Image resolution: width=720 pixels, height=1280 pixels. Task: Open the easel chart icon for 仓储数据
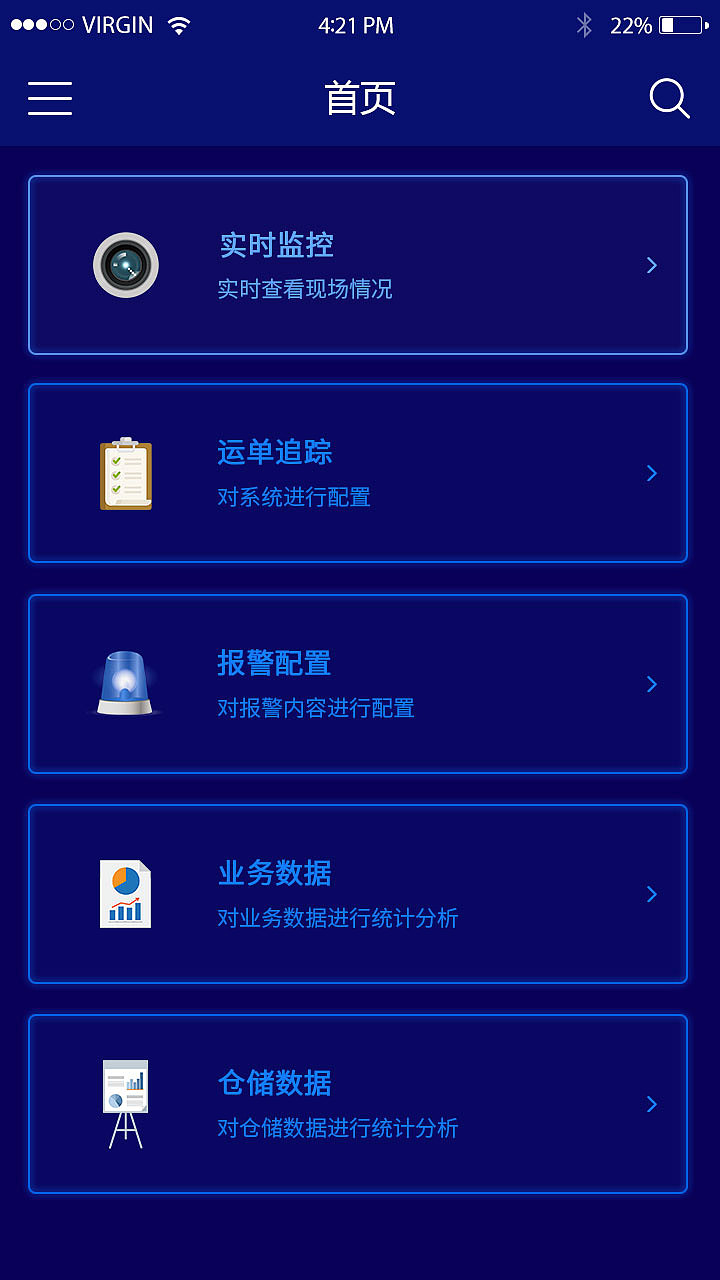click(x=124, y=1102)
